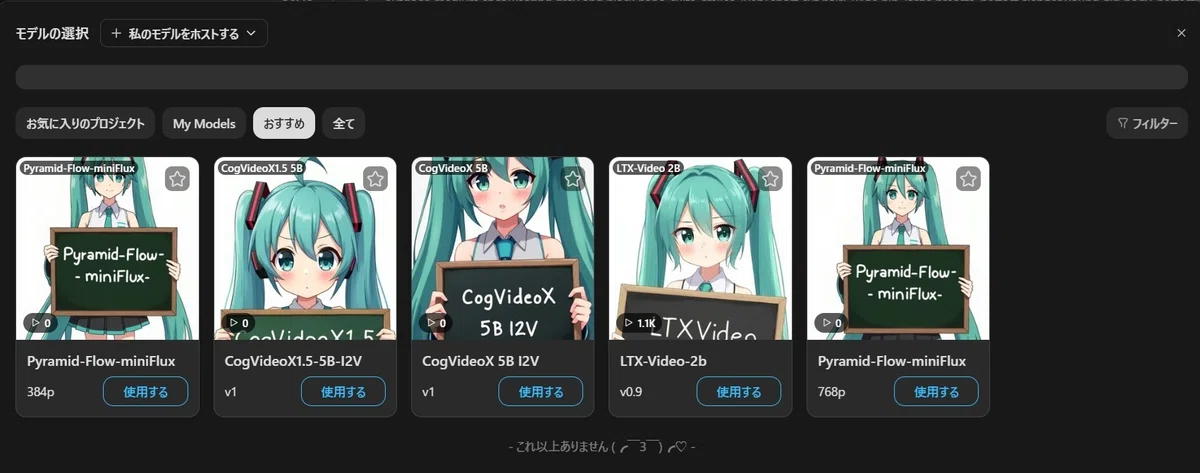Focus the model search field

click(x=601, y=77)
